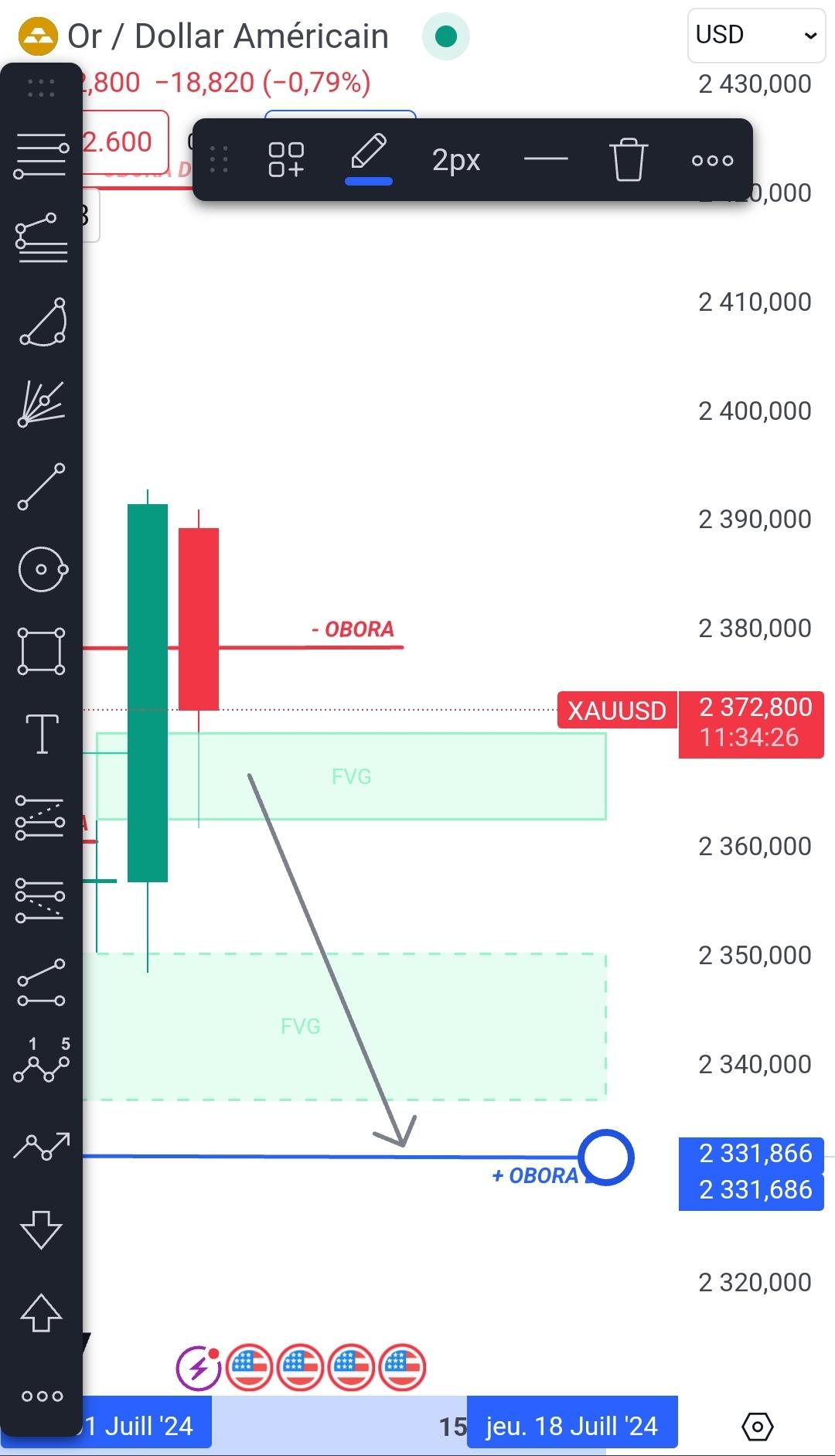This screenshot has height=1456, width=835.
Task: Open the templates icon in floating toolbar
Action: [x=286, y=160]
